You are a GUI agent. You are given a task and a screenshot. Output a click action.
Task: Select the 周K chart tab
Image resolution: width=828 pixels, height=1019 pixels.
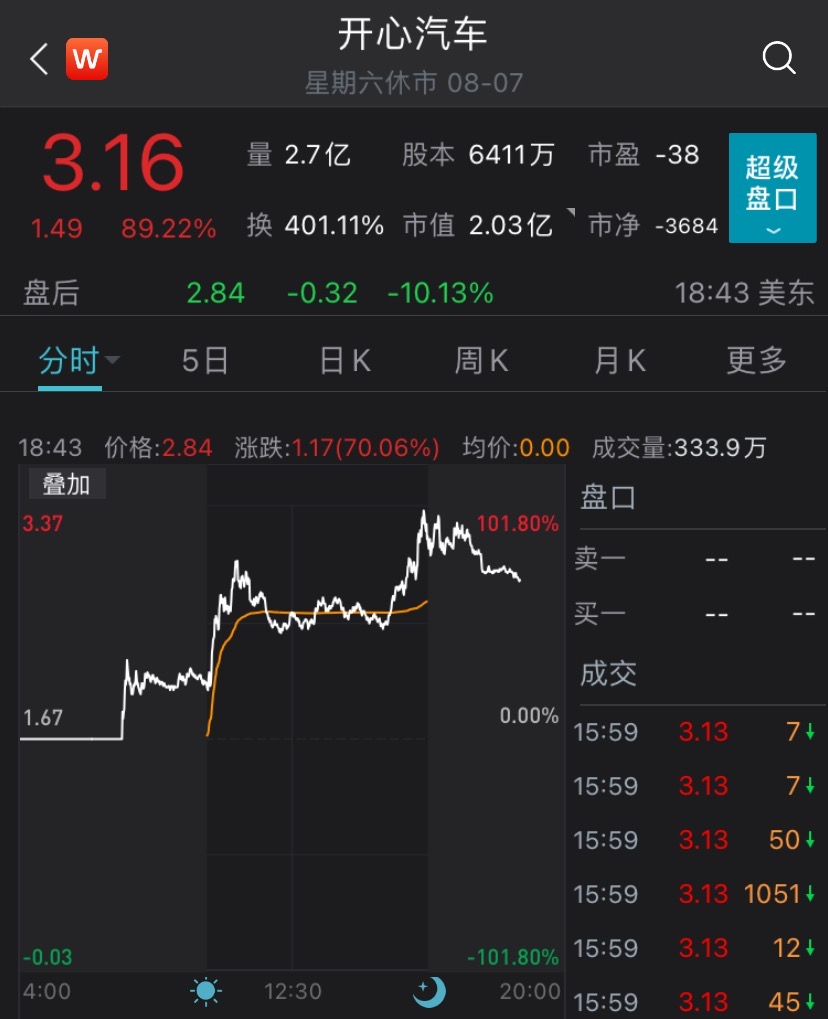(482, 361)
